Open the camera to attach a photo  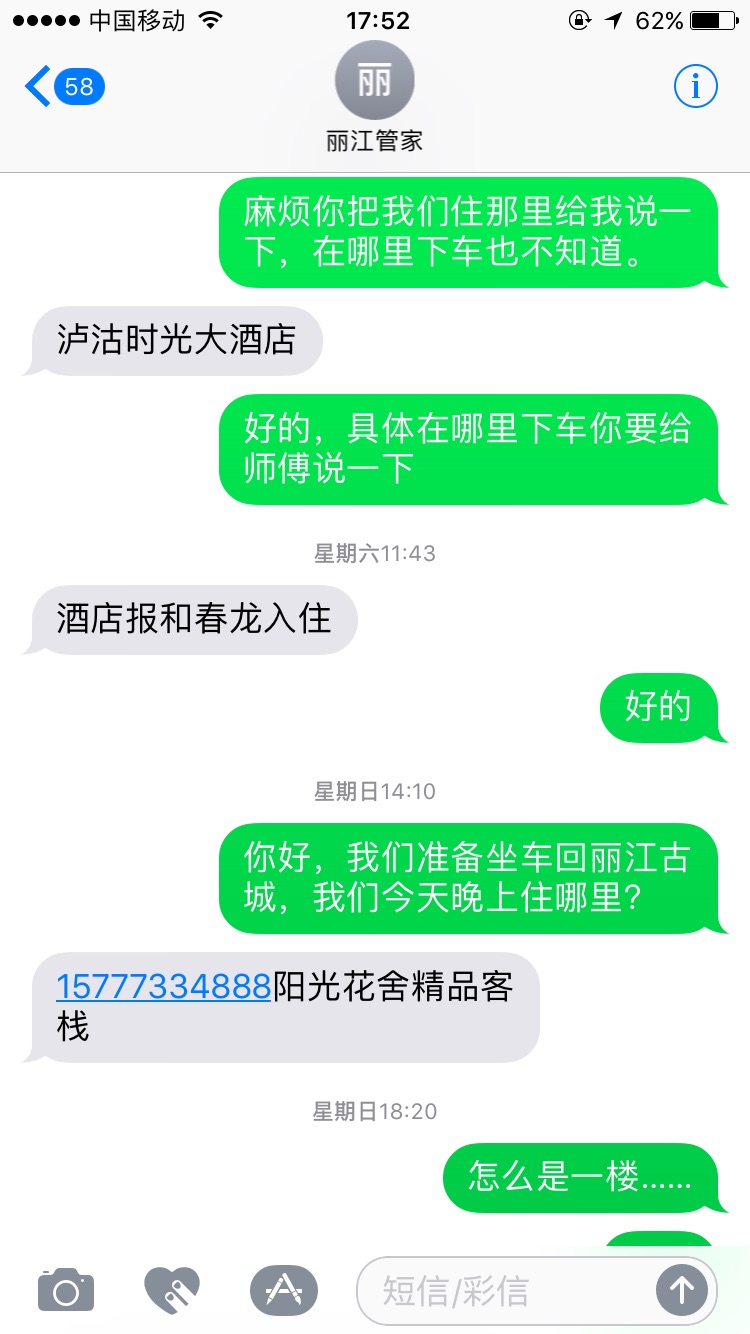66,1290
